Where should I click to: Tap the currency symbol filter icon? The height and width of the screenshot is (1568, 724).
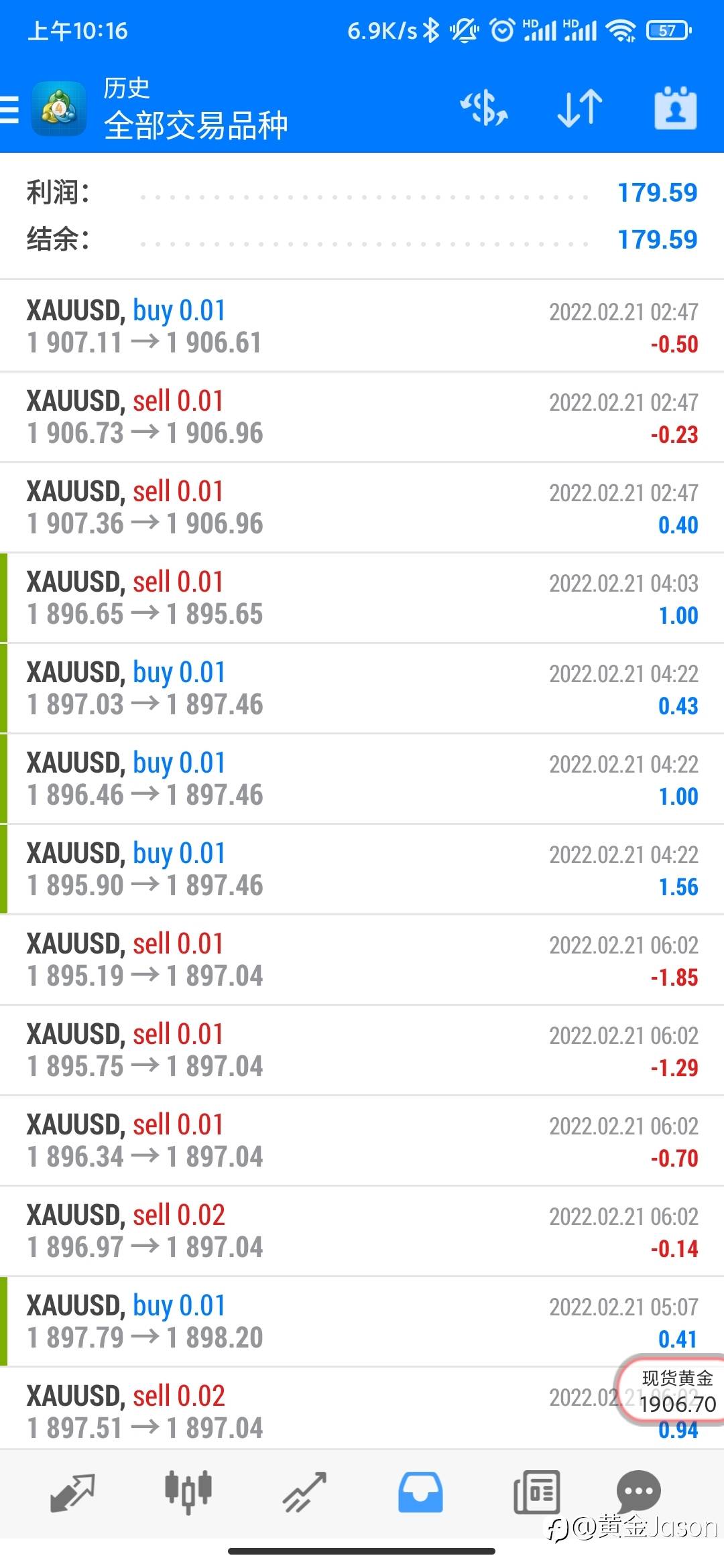point(483,109)
